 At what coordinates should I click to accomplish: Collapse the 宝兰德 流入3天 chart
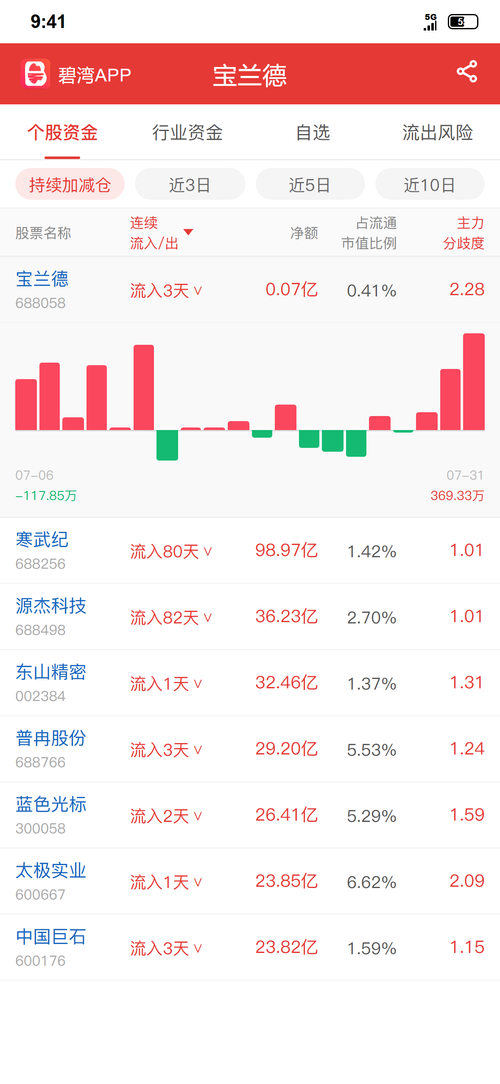coord(167,291)
